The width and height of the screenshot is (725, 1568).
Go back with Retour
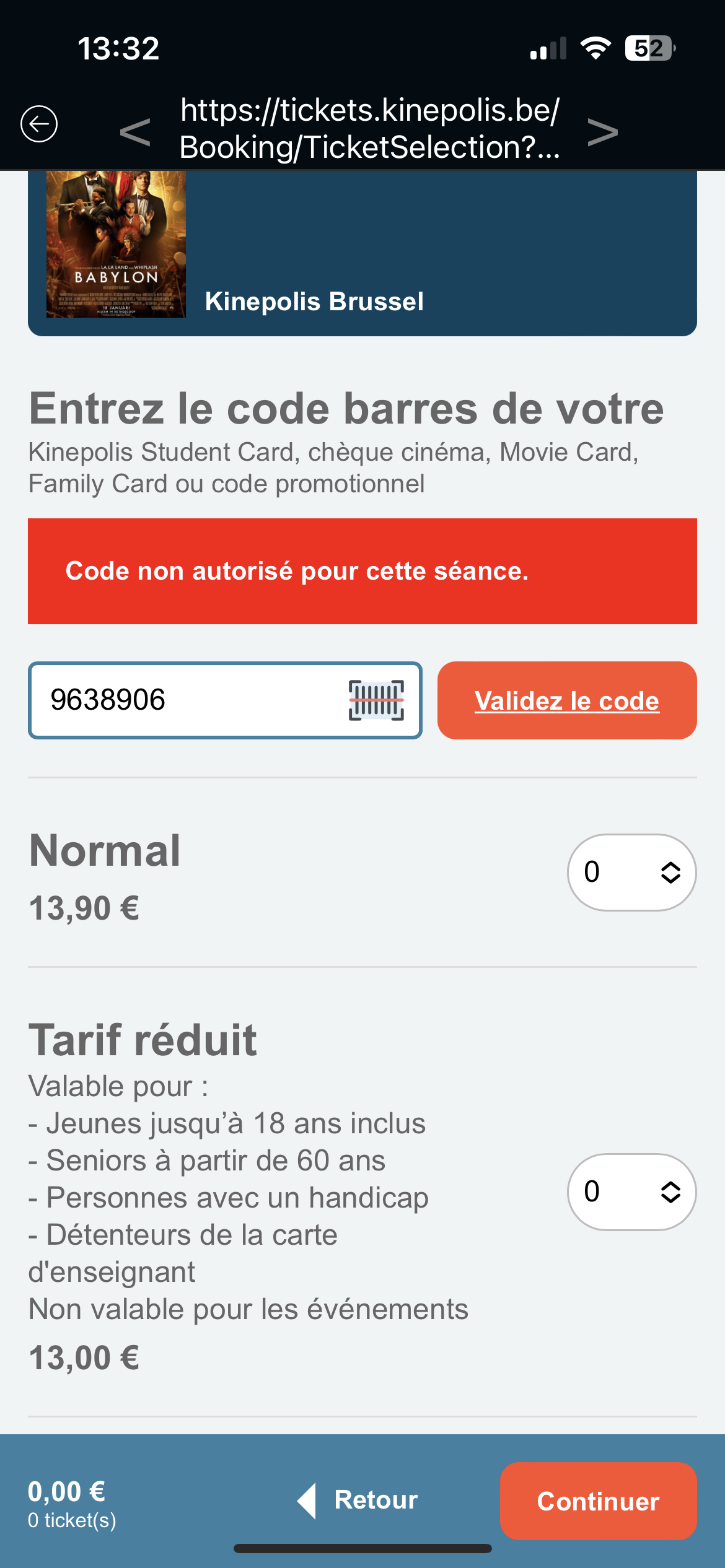tap(358, 1500)
